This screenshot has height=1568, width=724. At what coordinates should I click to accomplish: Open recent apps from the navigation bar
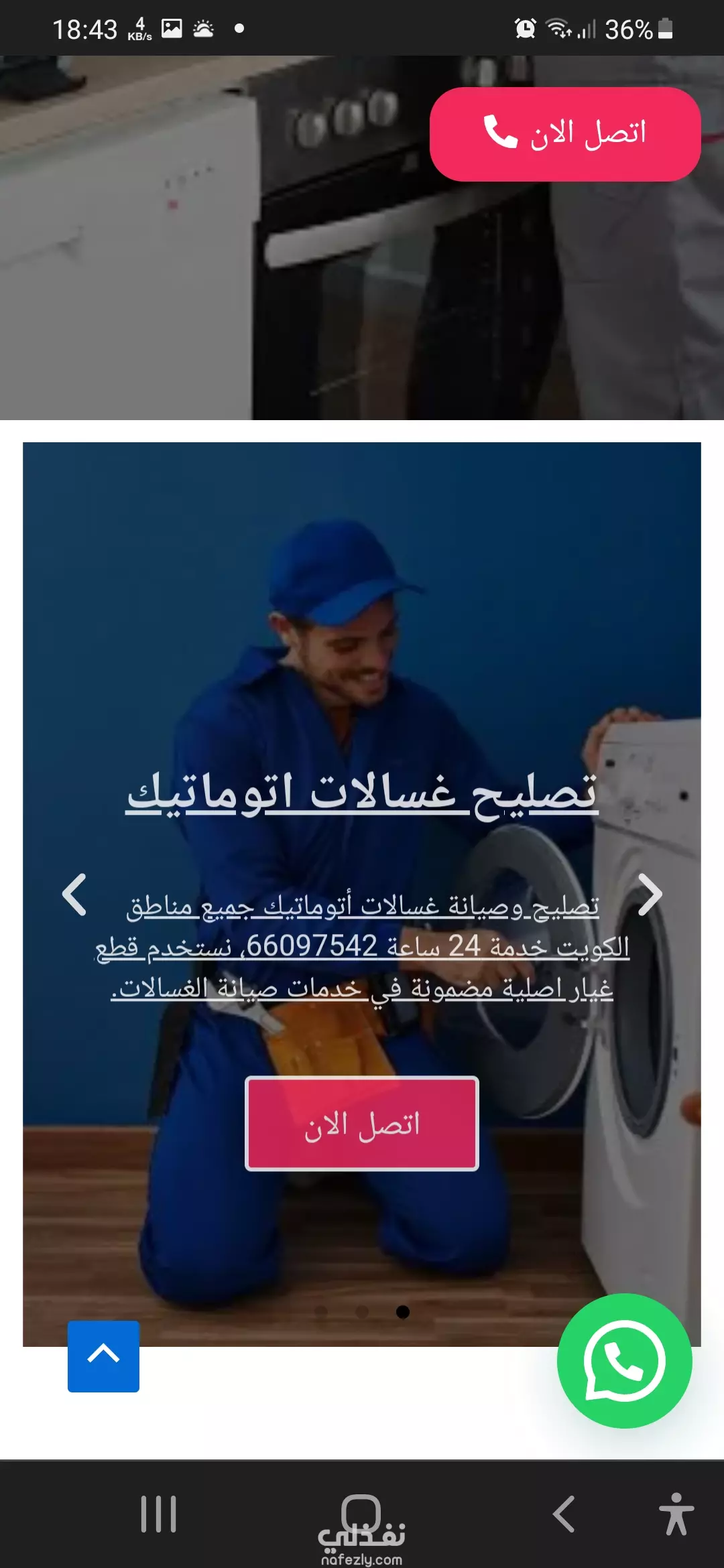[x=159, y=1514]
